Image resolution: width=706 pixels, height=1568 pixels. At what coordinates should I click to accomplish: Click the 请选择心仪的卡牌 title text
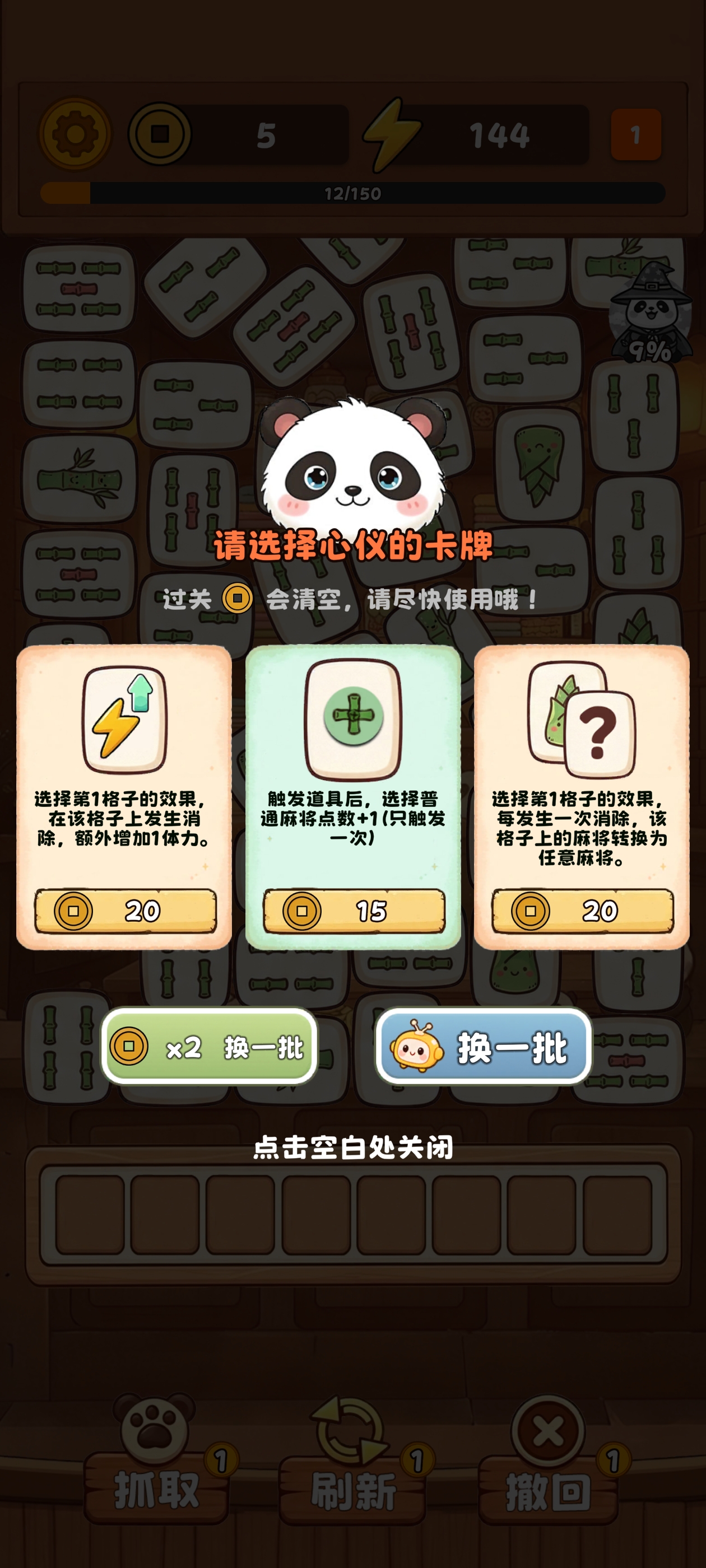click(x=352, y=546)
